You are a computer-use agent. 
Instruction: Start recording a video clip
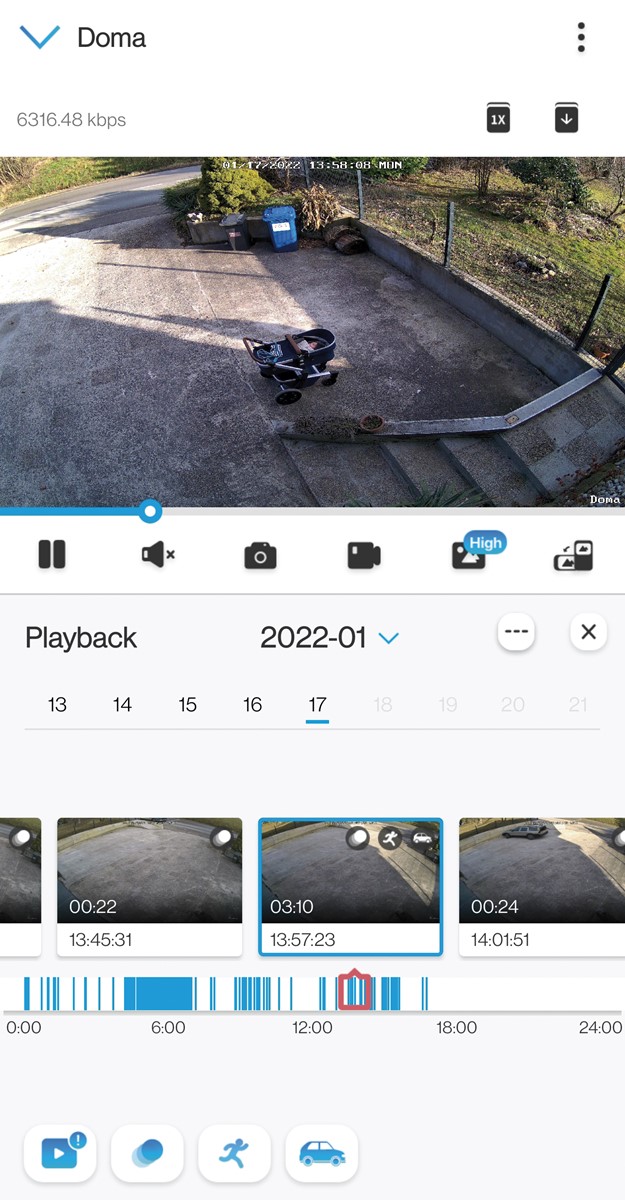click(364, 556)
